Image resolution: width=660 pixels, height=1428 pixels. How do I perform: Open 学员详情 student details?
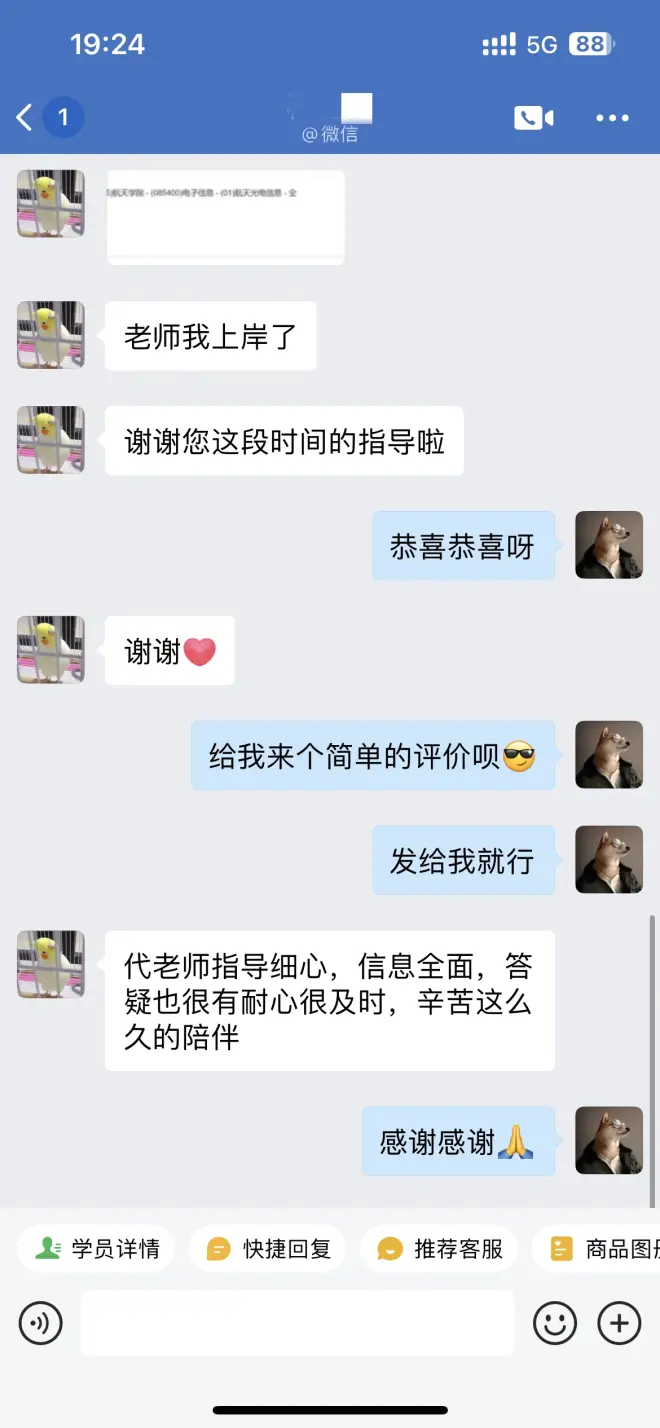[x=96, y=1248]
